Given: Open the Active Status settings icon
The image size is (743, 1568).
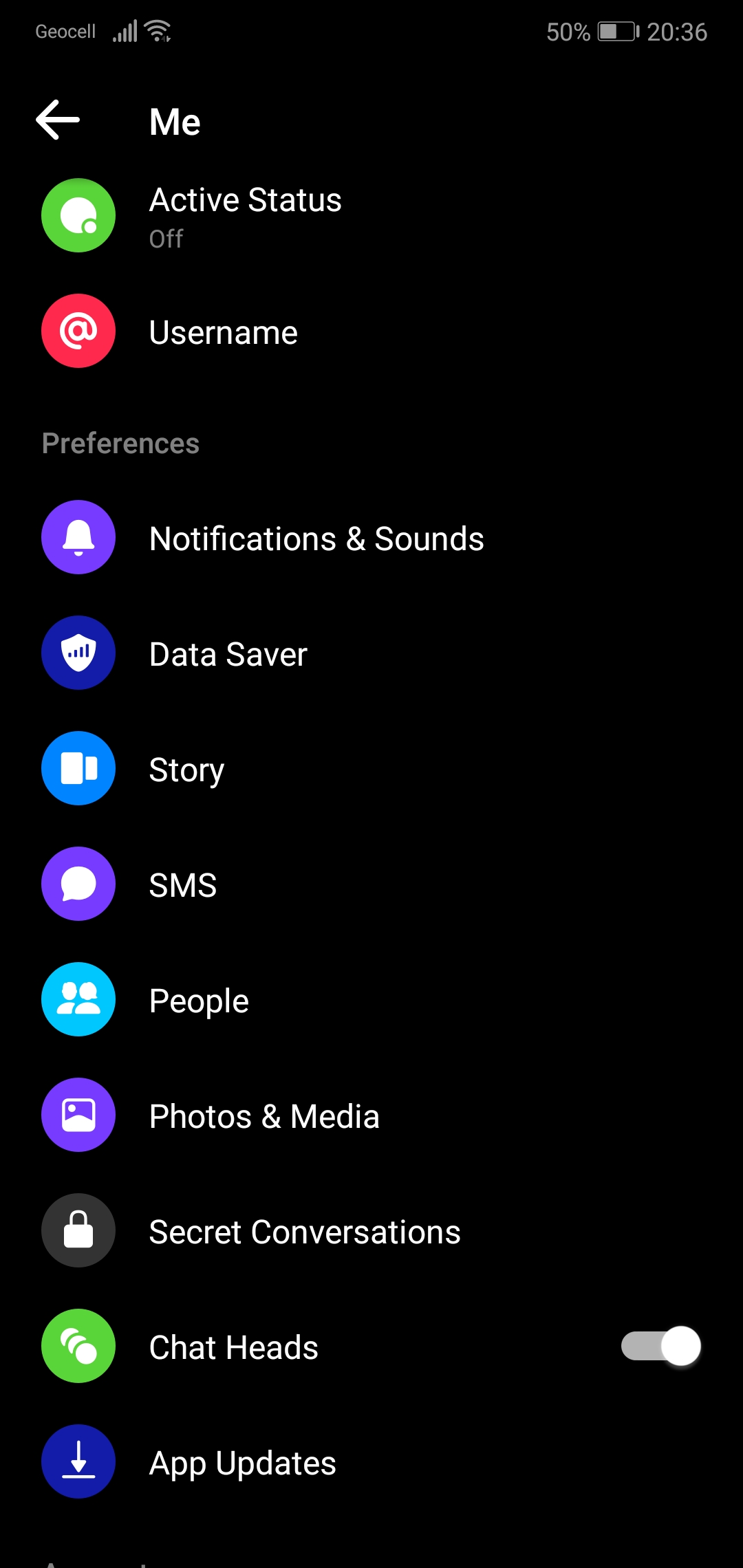Looking at the screenshot, I should tap(78, 215).
